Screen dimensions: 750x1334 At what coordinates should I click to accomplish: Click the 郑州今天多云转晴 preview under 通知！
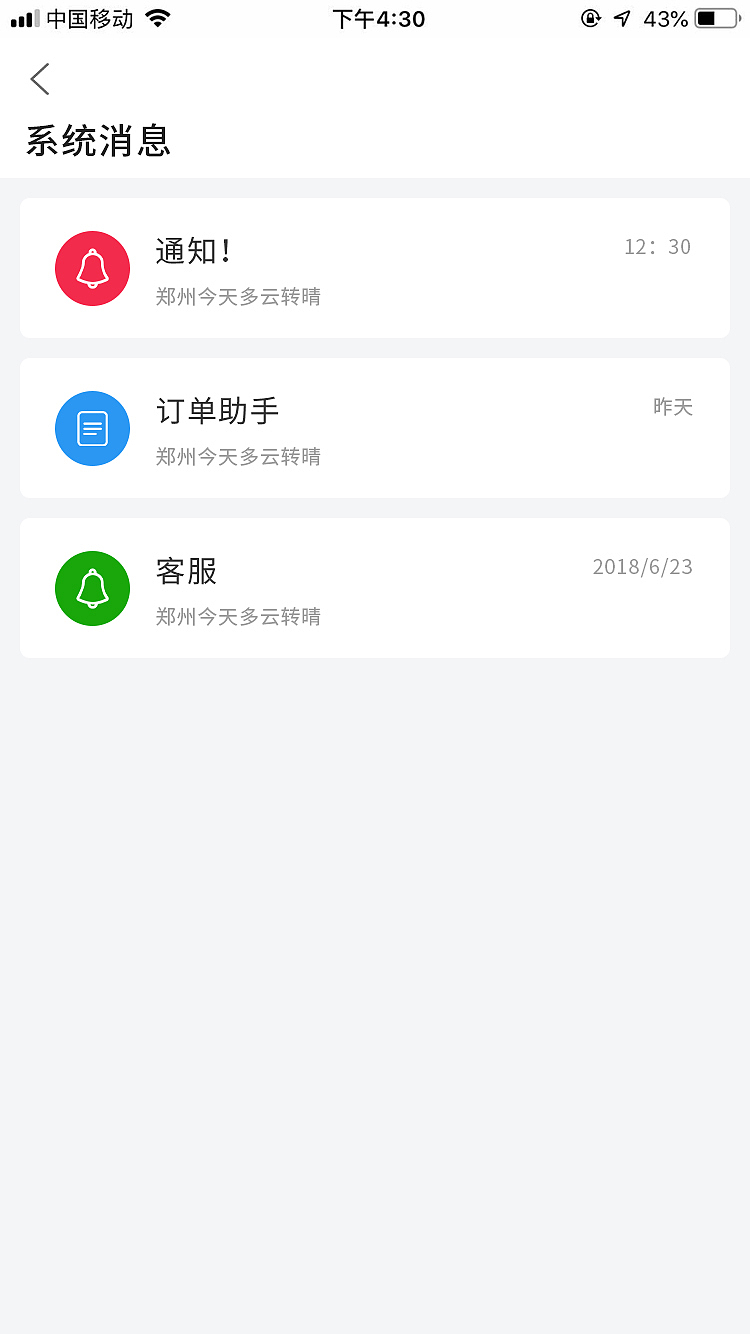pyautogui.click(x=237, y=296)
